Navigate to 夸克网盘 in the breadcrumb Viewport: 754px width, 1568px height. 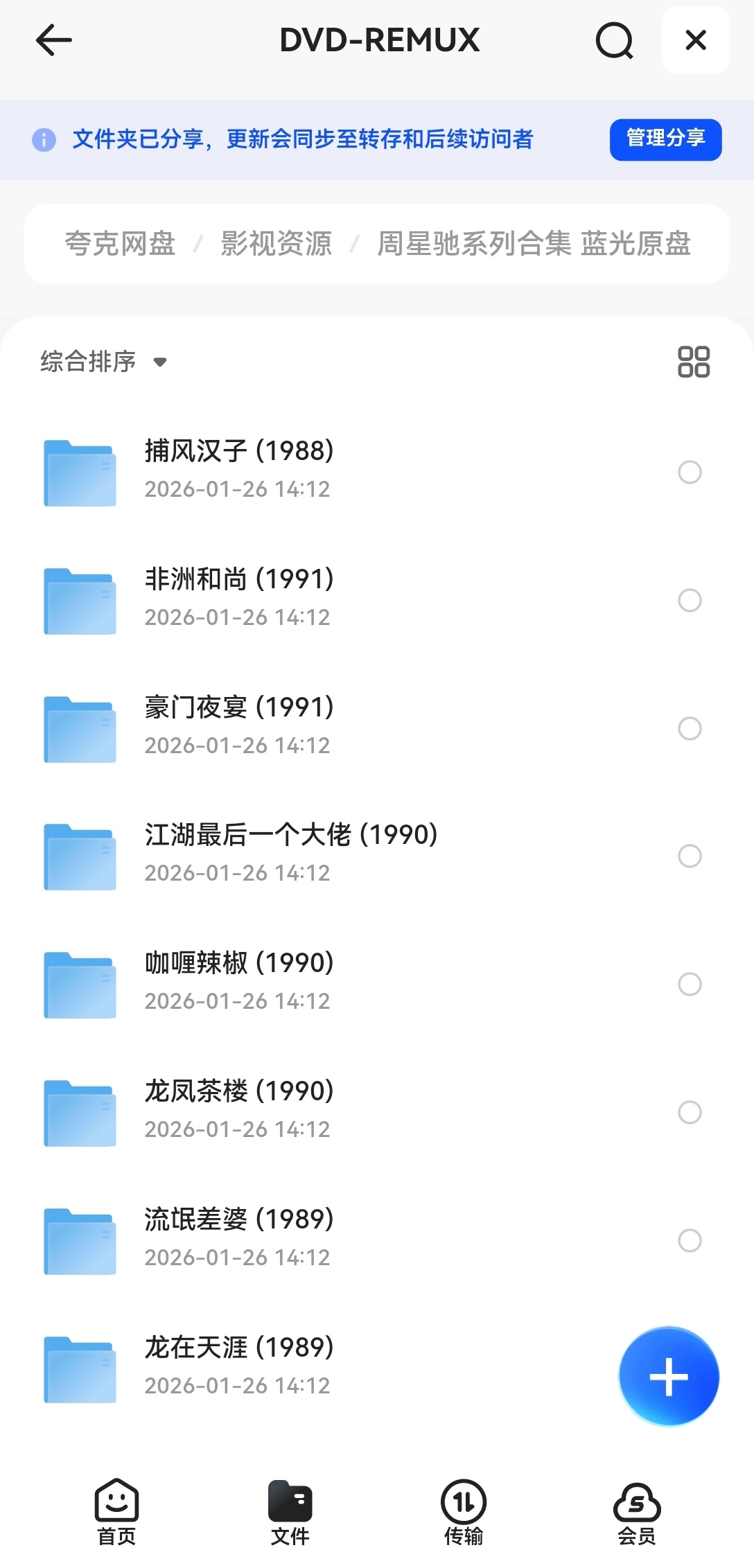(120, 244)
